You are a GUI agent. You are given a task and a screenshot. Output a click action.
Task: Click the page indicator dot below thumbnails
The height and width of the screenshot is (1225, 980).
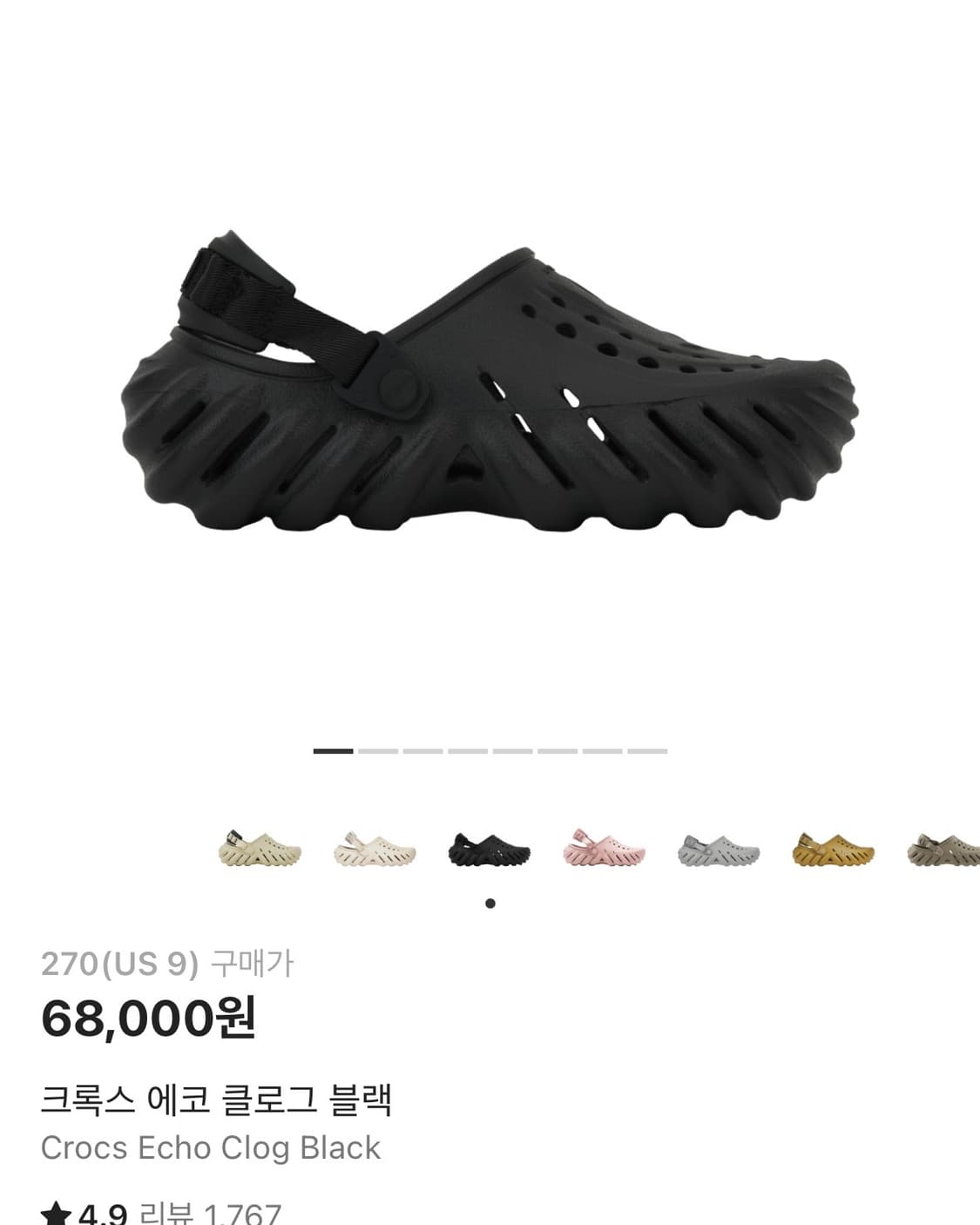click(490, 904)
